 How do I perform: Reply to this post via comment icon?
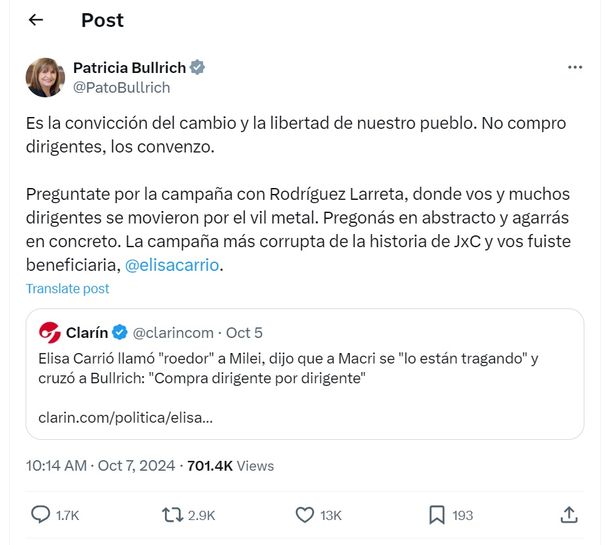pos(41,515)
